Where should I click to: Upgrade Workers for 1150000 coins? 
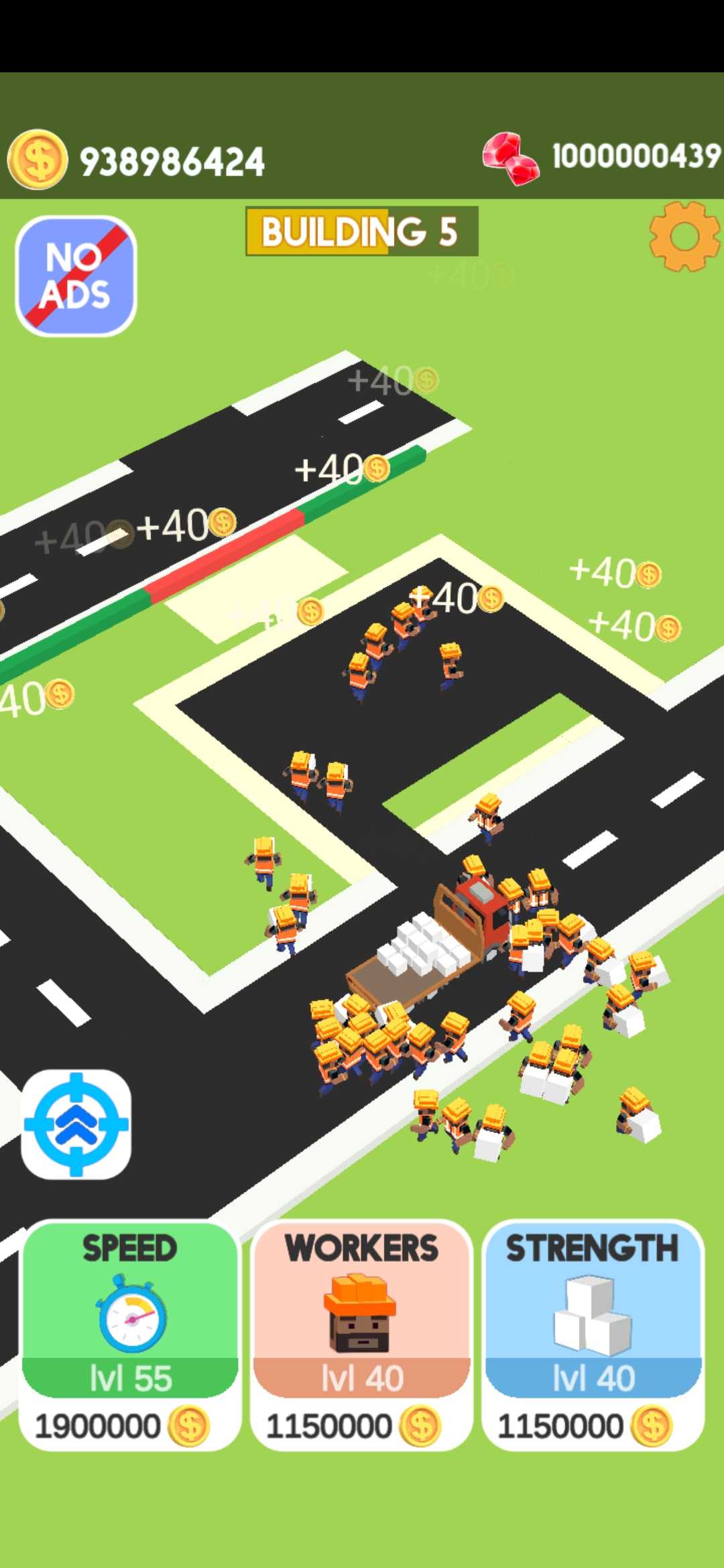(x=361, y=1335)
